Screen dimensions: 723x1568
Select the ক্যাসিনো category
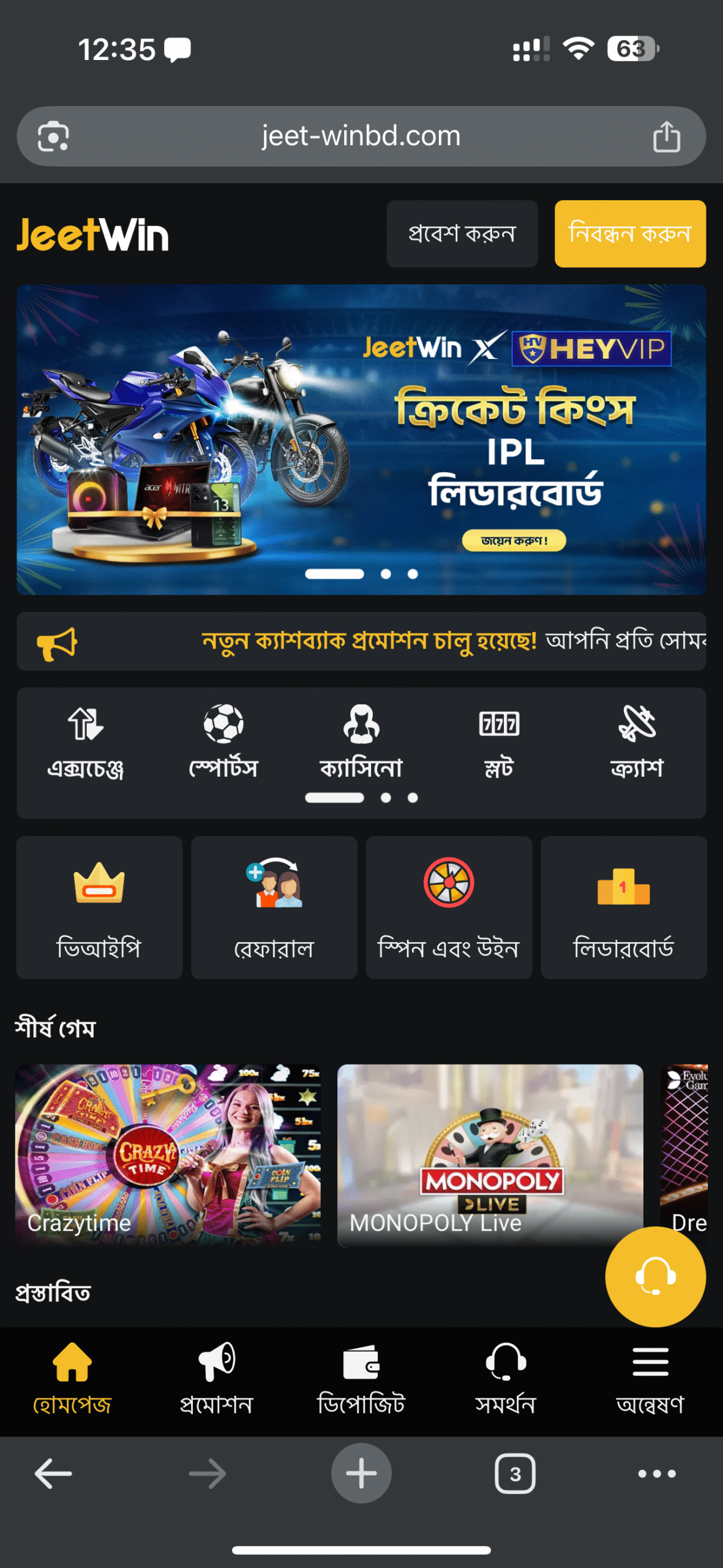[x=361, y=742]
